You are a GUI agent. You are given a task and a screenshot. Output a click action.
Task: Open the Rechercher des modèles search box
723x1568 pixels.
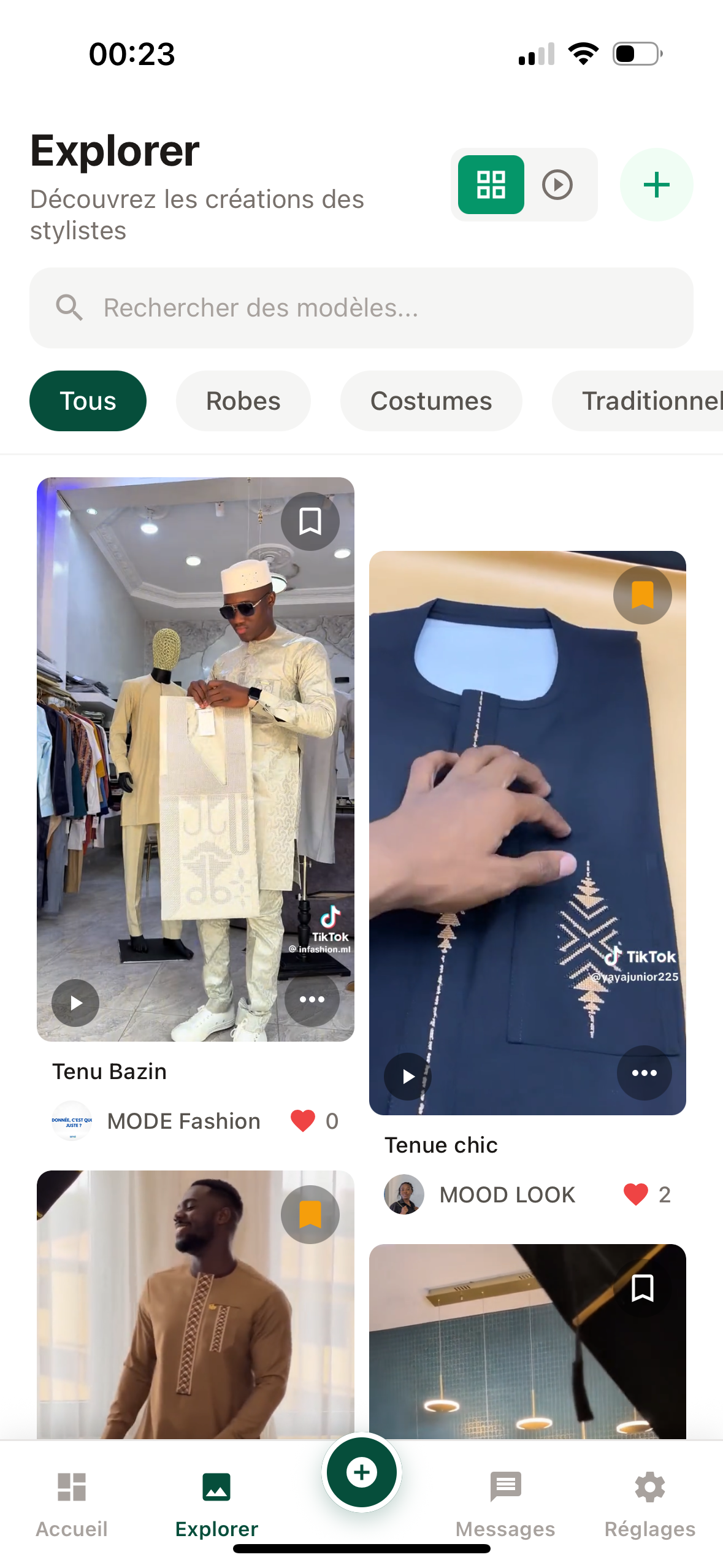pos(361,308)
